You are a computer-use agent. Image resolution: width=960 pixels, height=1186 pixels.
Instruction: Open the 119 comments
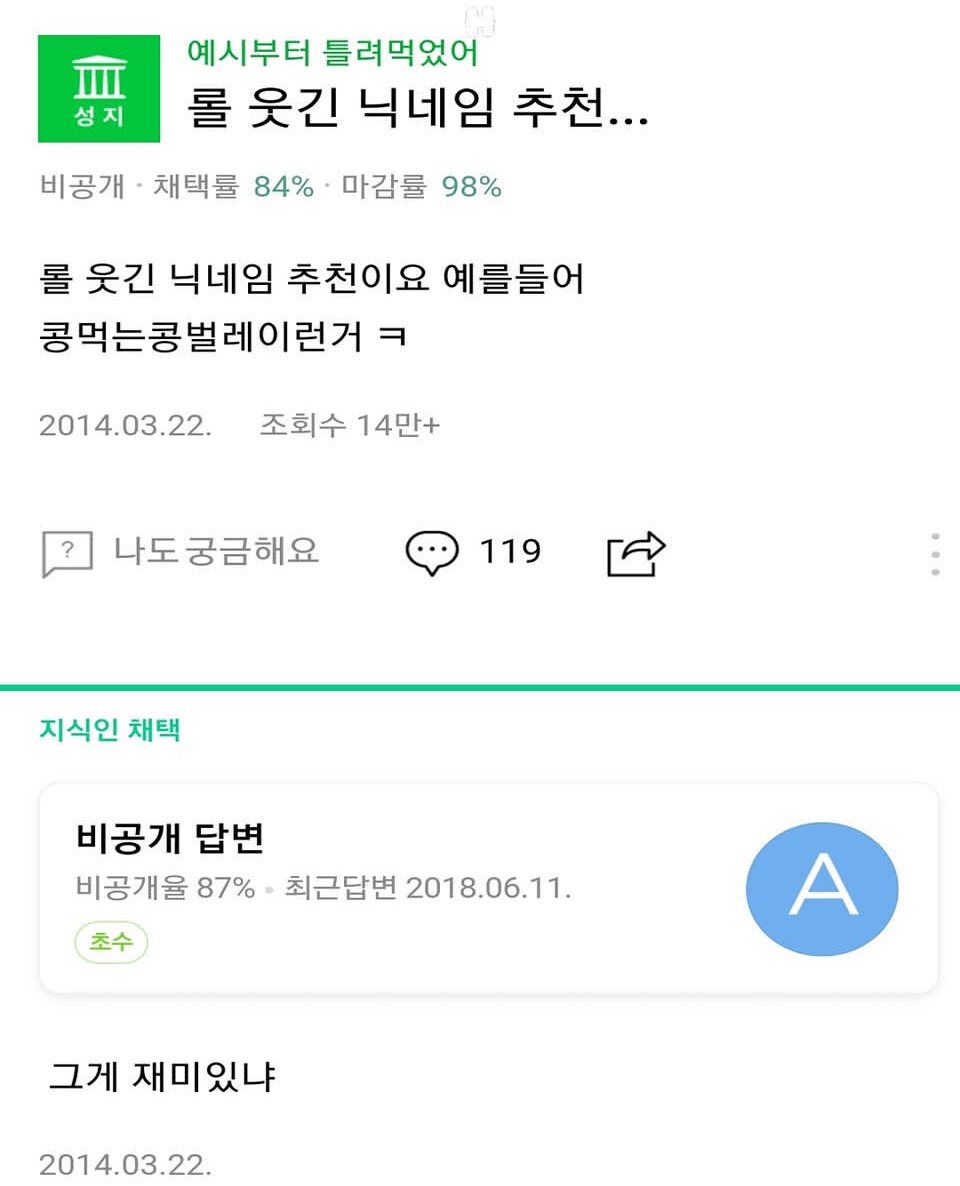tap(472, 552)
